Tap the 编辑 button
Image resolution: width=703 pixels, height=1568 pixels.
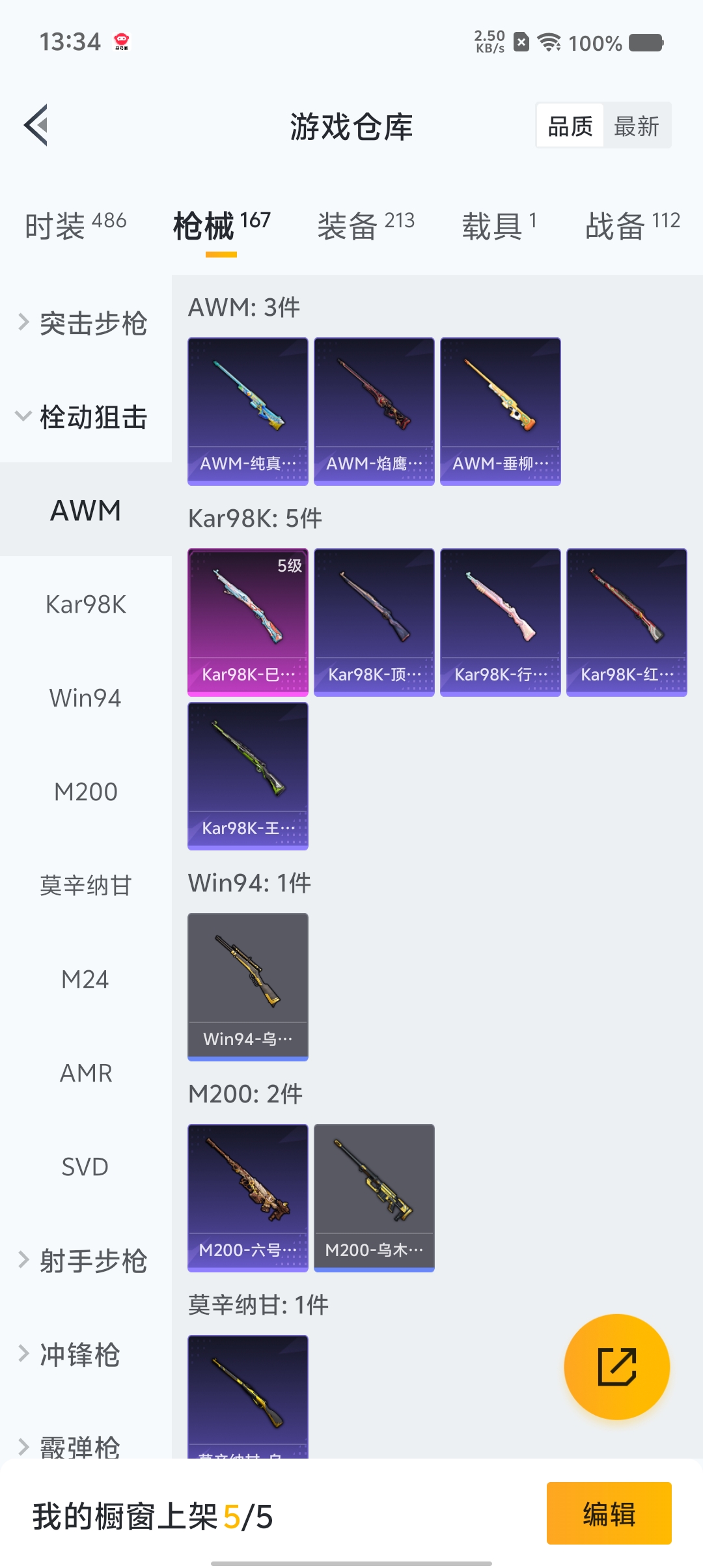(x=609, y=1513)
